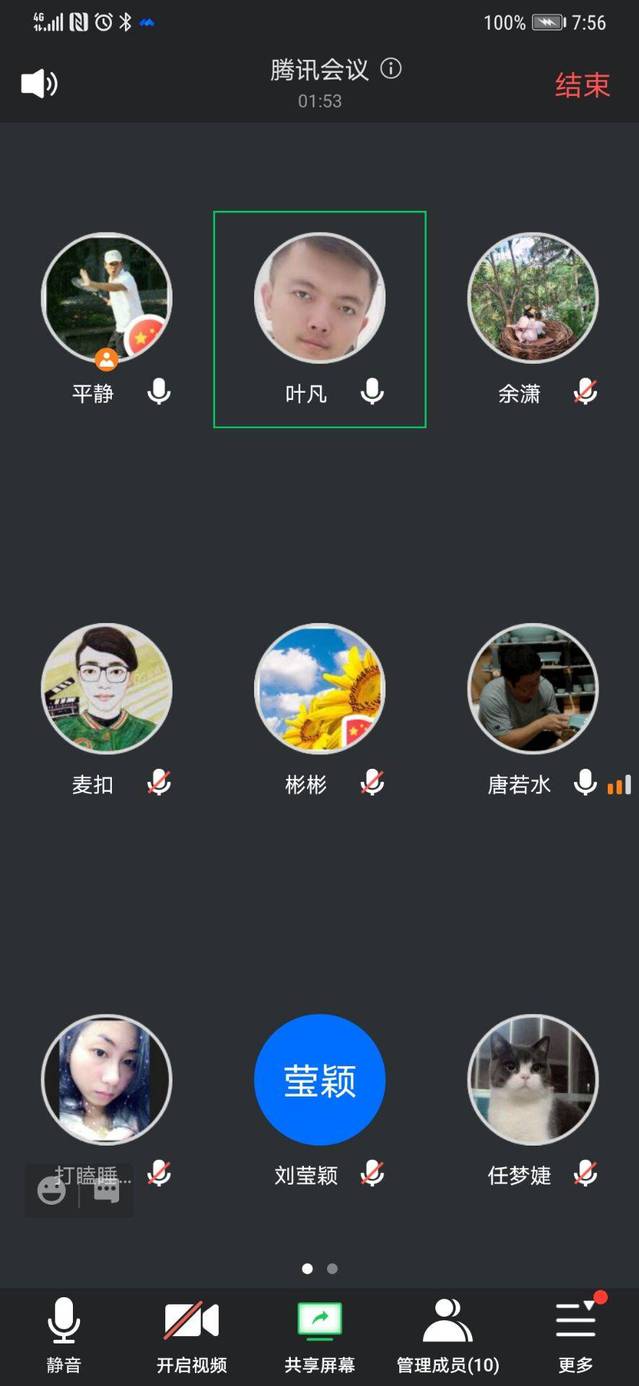The width and height of the screenshot is (639, 1386).
Task: Turn on camera with 开启视频
Action: tap(191, 1334)
